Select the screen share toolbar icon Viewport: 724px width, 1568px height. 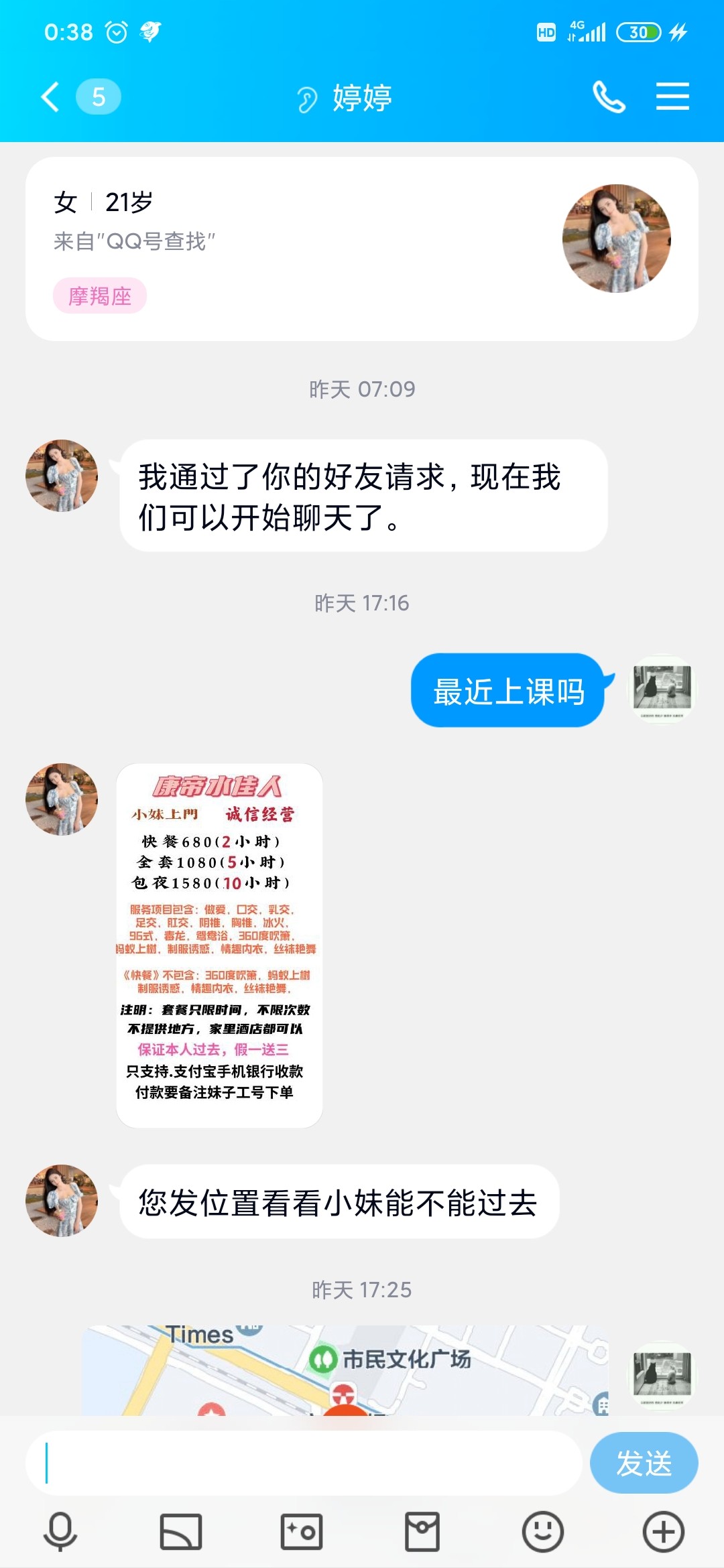pos(180,1530)
